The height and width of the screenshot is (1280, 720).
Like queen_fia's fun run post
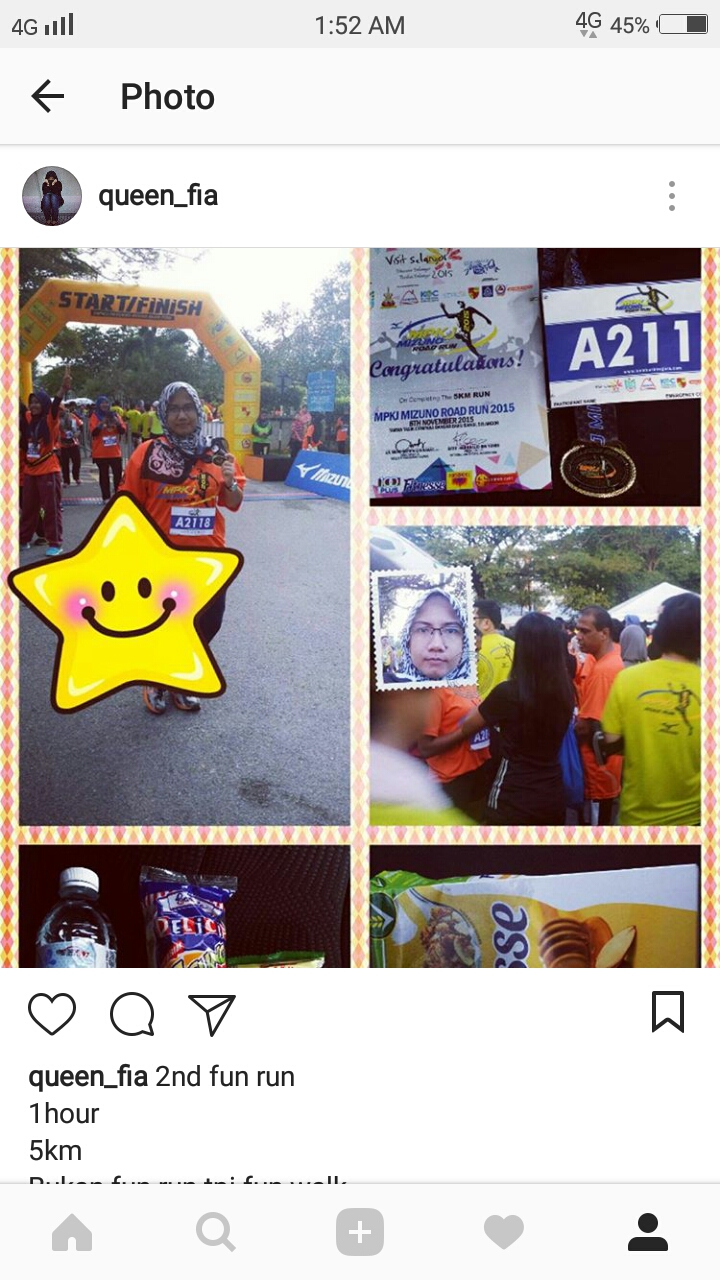coord(52,1013)
